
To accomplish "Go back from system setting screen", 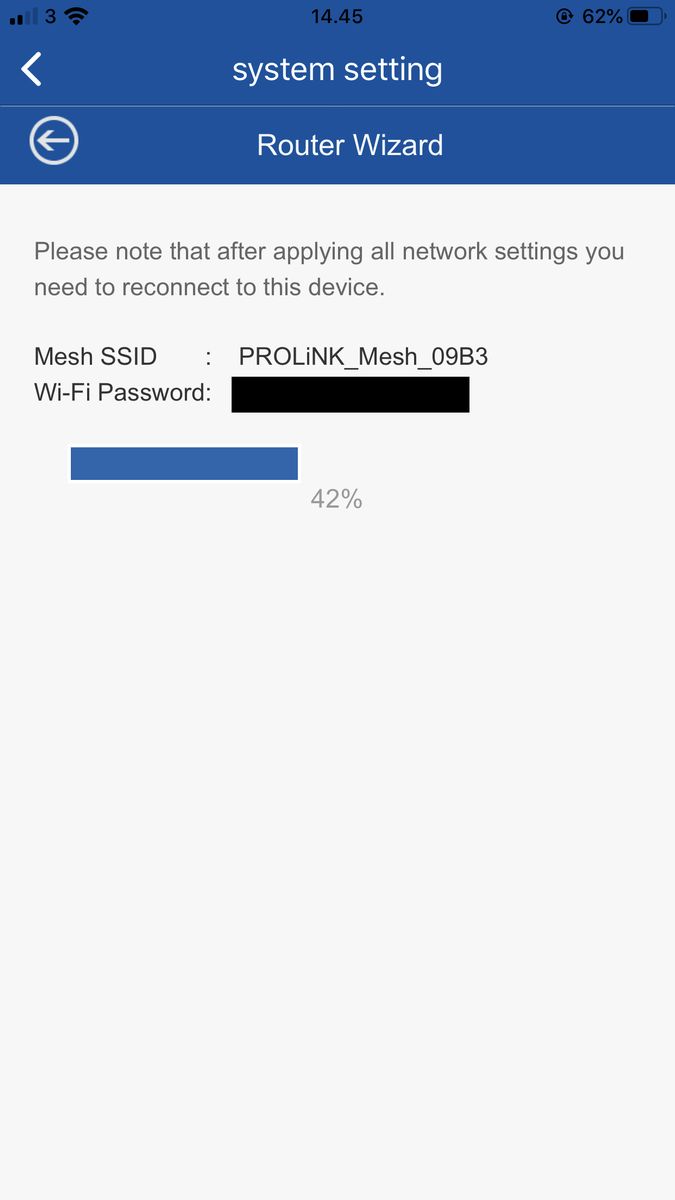I will point(32,70).
